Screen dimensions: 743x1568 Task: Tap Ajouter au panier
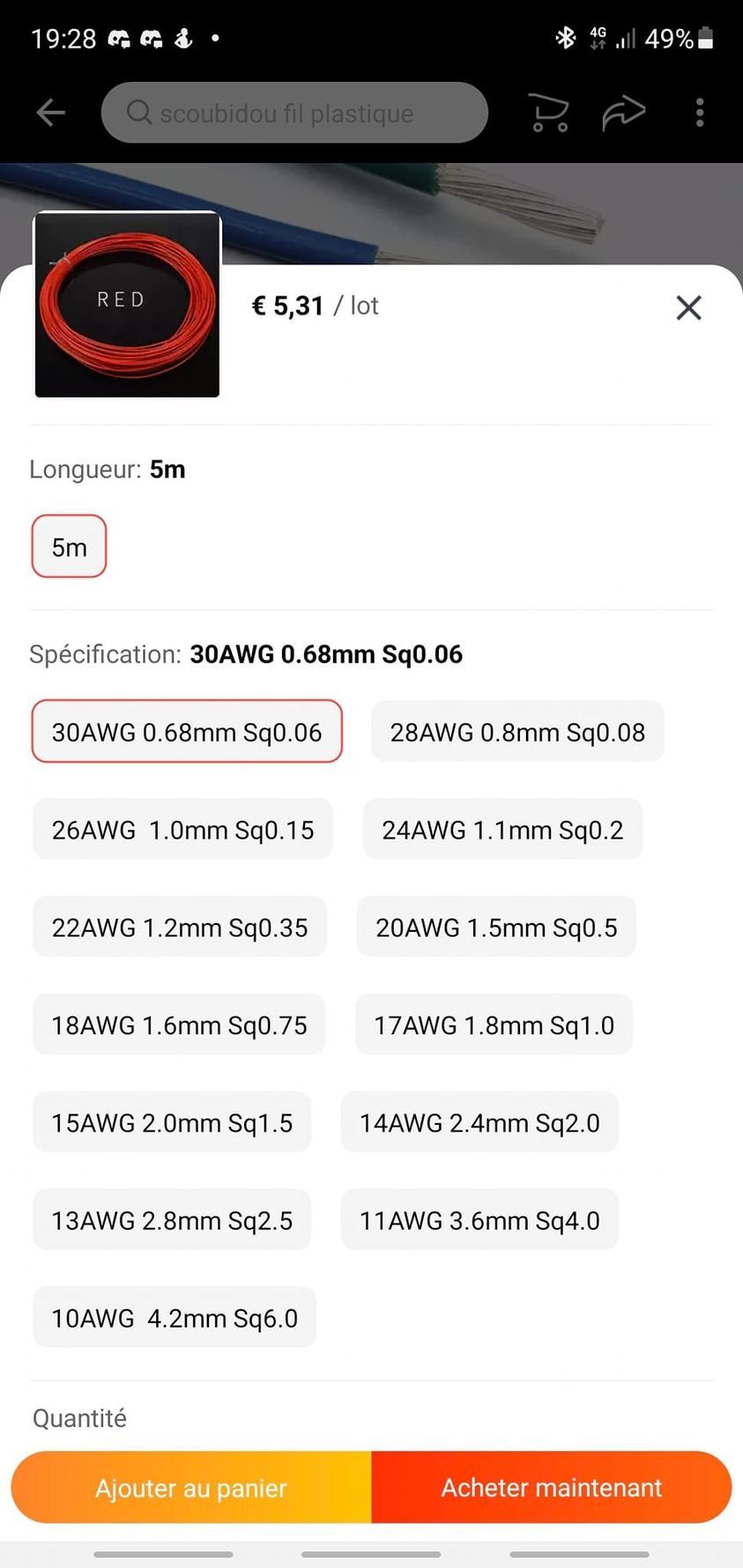[x=191, y=1488]
